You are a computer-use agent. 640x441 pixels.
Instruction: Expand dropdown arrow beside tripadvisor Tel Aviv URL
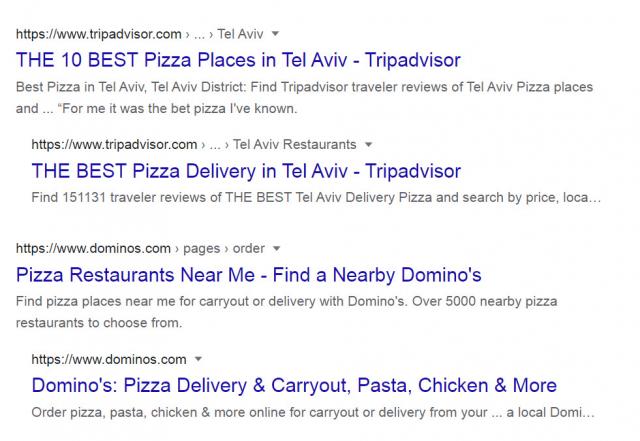tap(276, 33)
